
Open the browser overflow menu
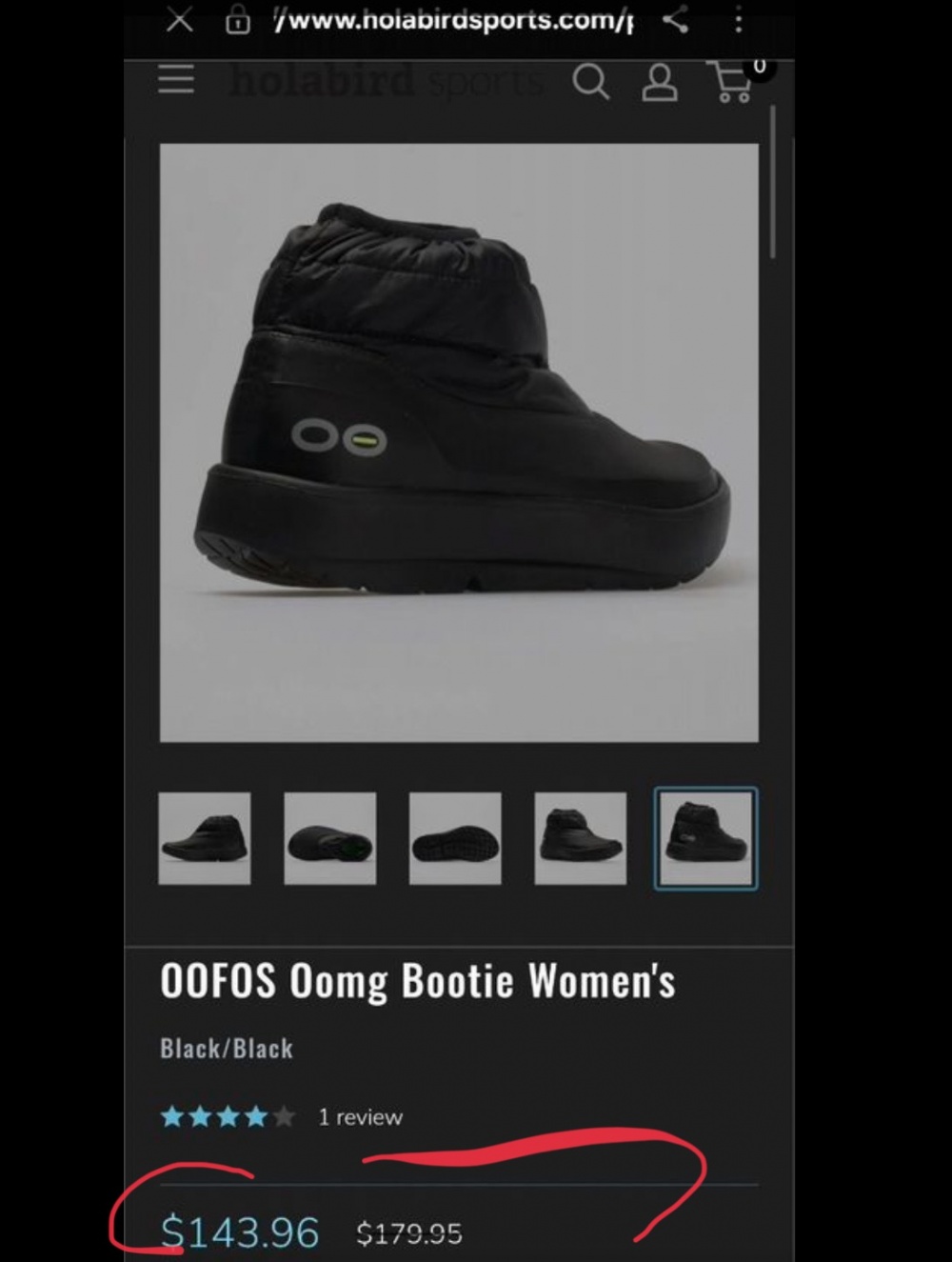click(x=739, y=20)
